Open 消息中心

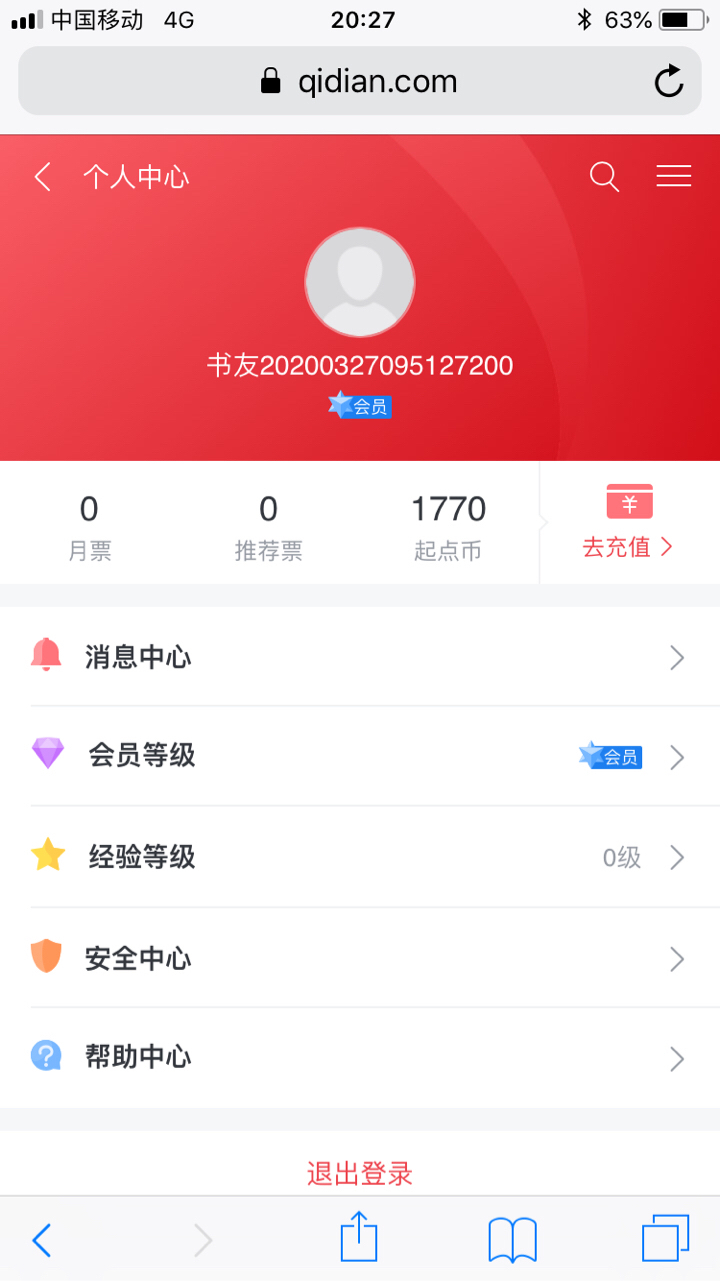coord(360,657)
